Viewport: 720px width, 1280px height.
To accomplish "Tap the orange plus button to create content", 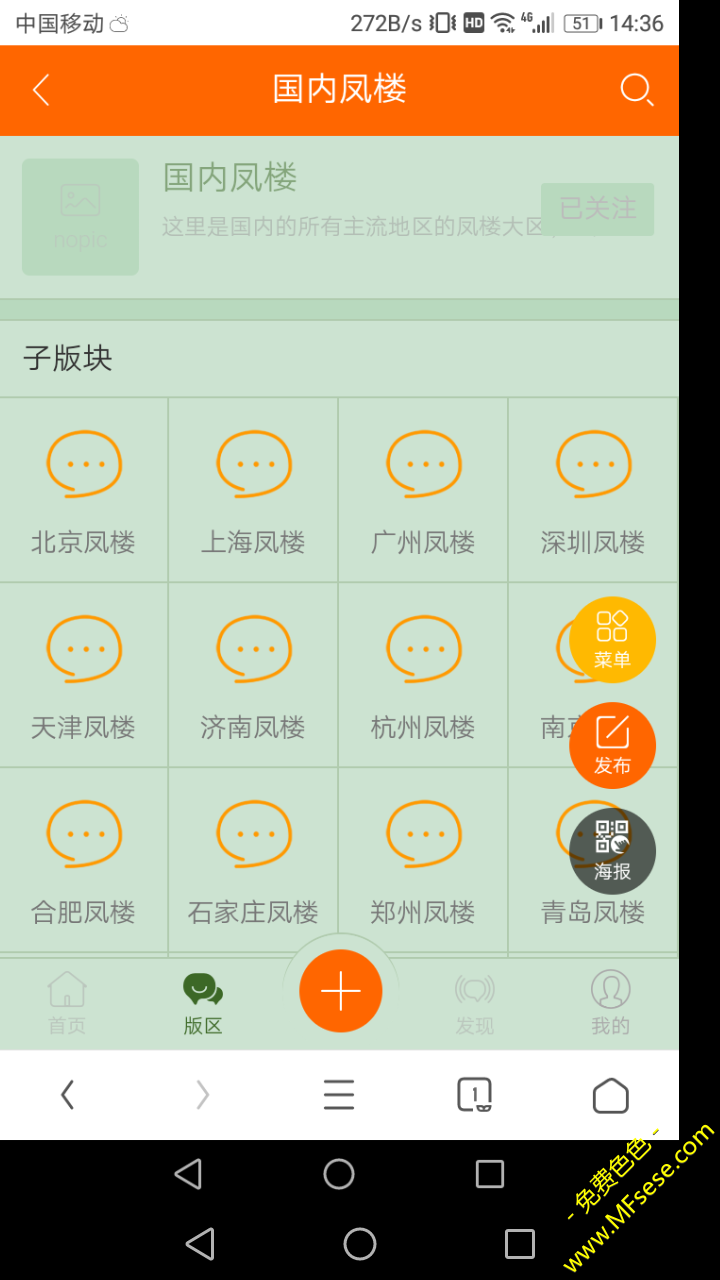I will (340, 991).
